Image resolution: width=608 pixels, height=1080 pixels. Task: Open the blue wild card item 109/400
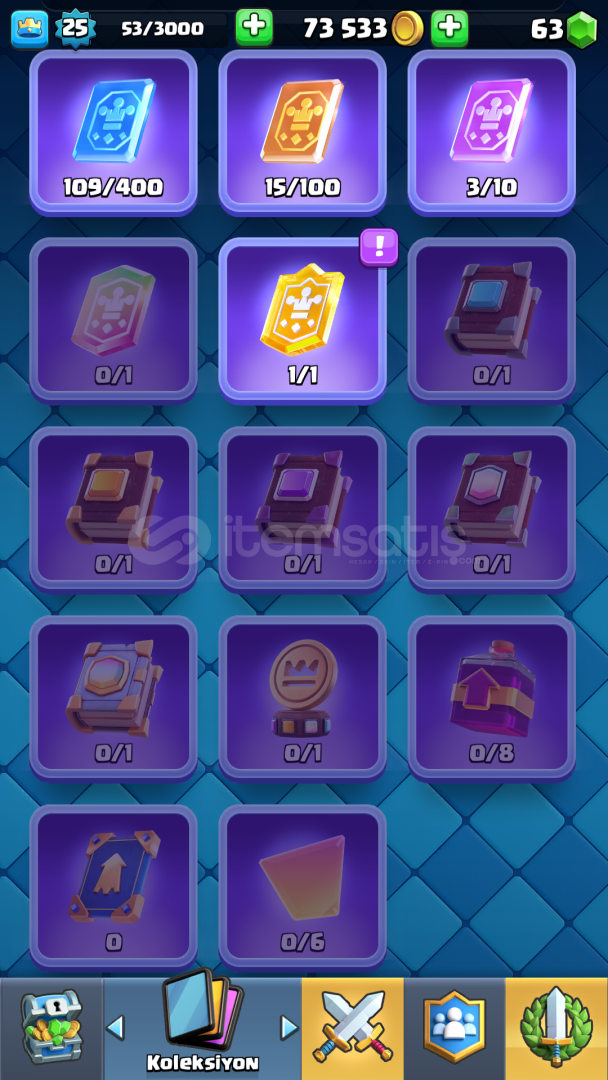click(x=114, y=132)
